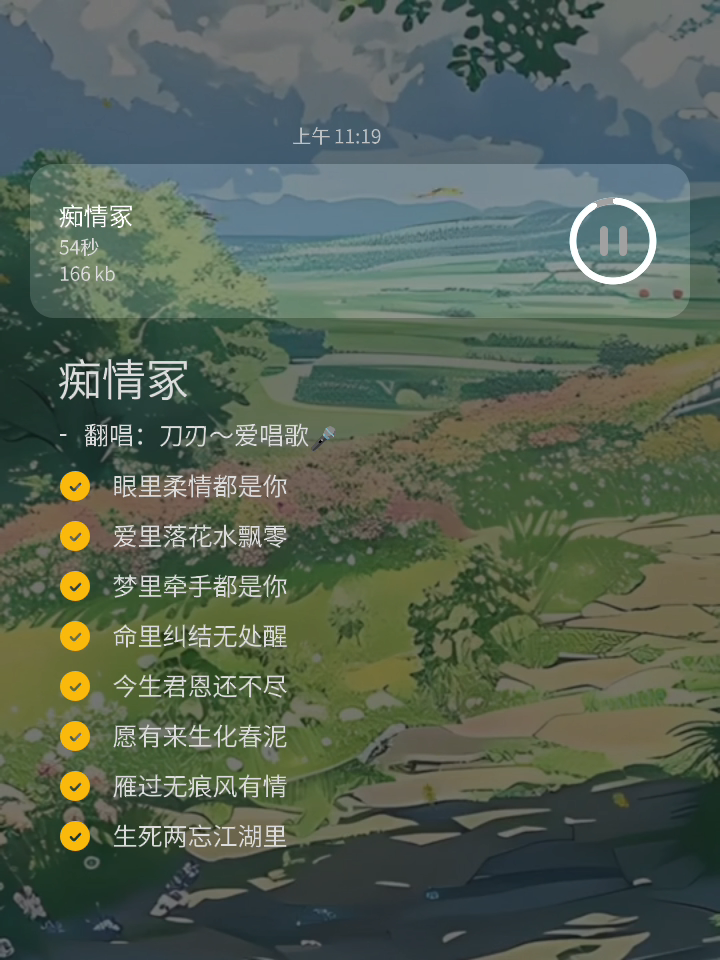This screenshot has width=720, height=960.
Task: Uncheck the 眼里柔情都是你 checkbox
Action: click(x=75, y=486)
